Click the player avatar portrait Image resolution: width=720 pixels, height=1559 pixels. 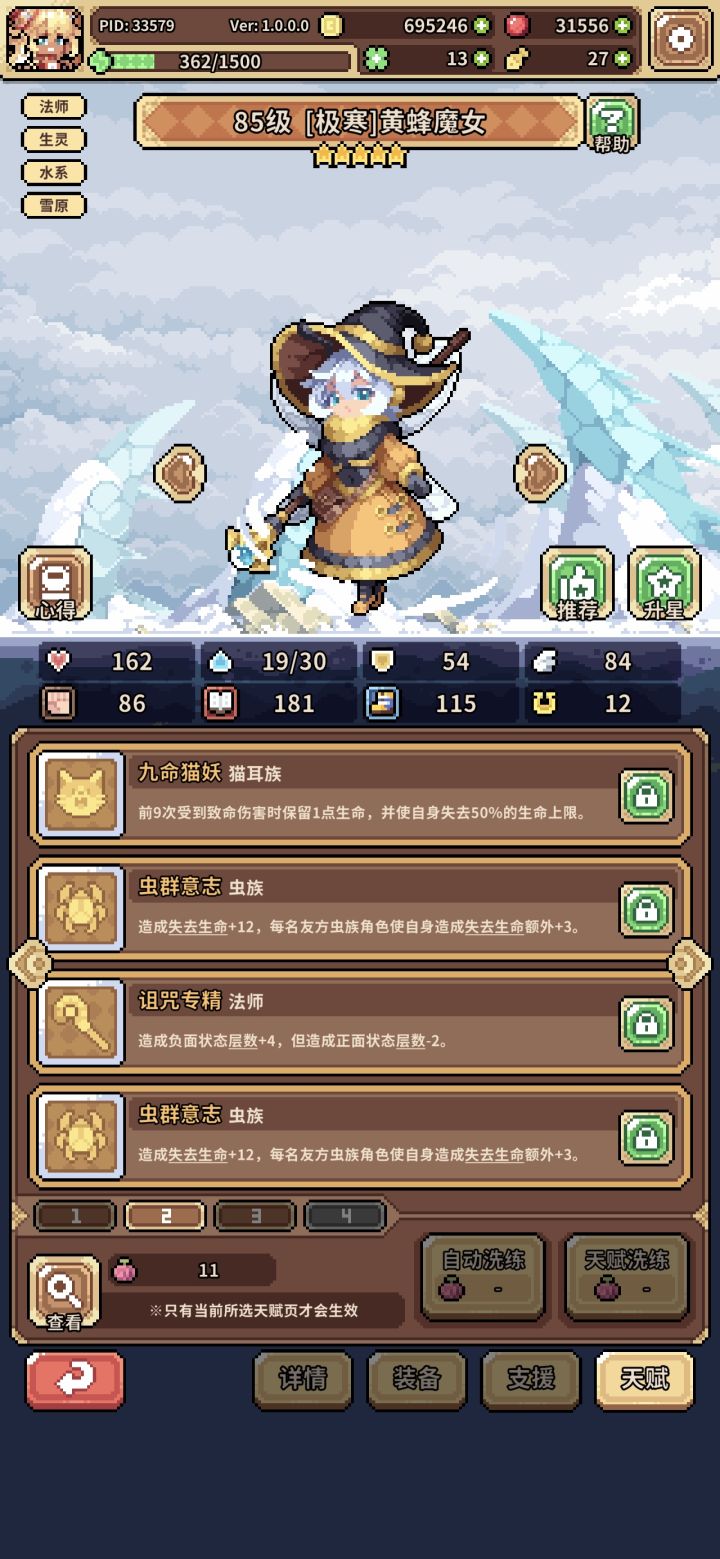pyautogui.click(x=40, y=40)
